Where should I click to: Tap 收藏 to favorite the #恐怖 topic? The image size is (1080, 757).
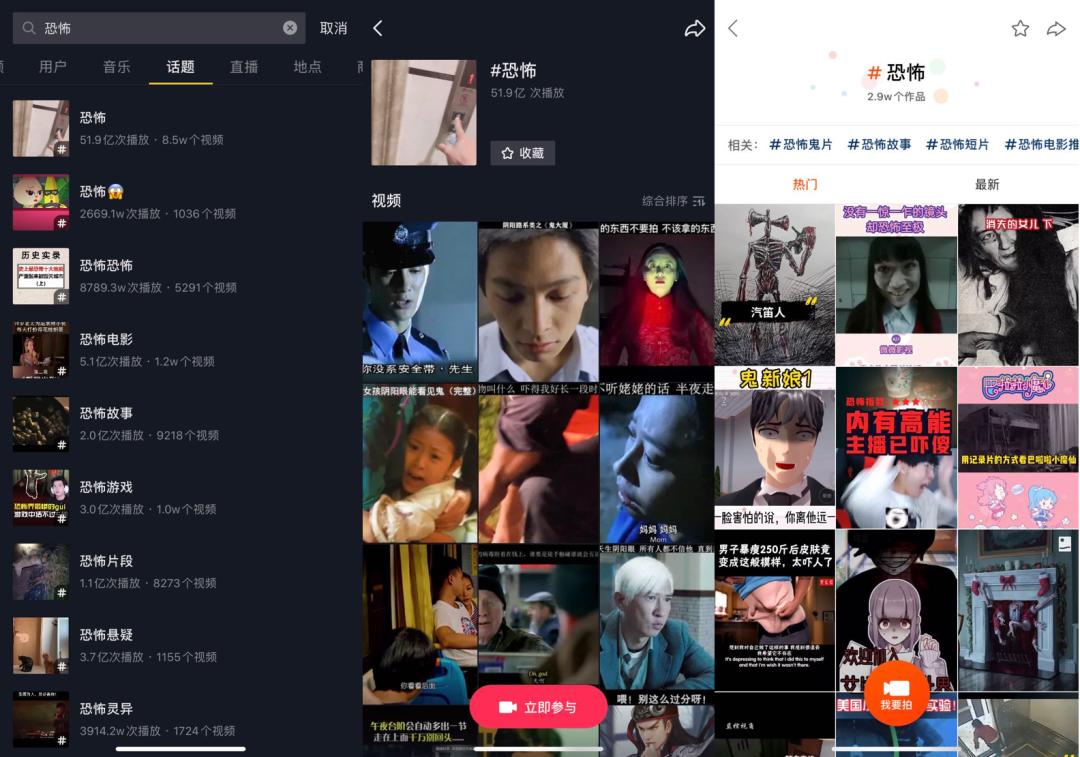[x=522, y=153]
